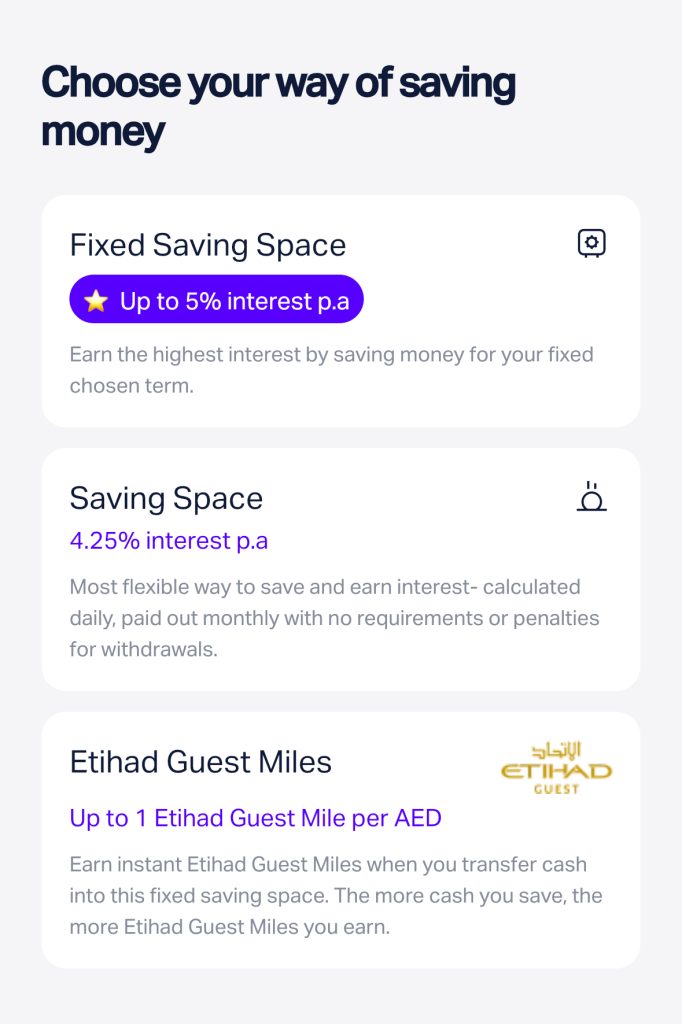Select the Fixed Saving Space card
The height and width of the screenshot is (1024, 682).
(340, 311)
